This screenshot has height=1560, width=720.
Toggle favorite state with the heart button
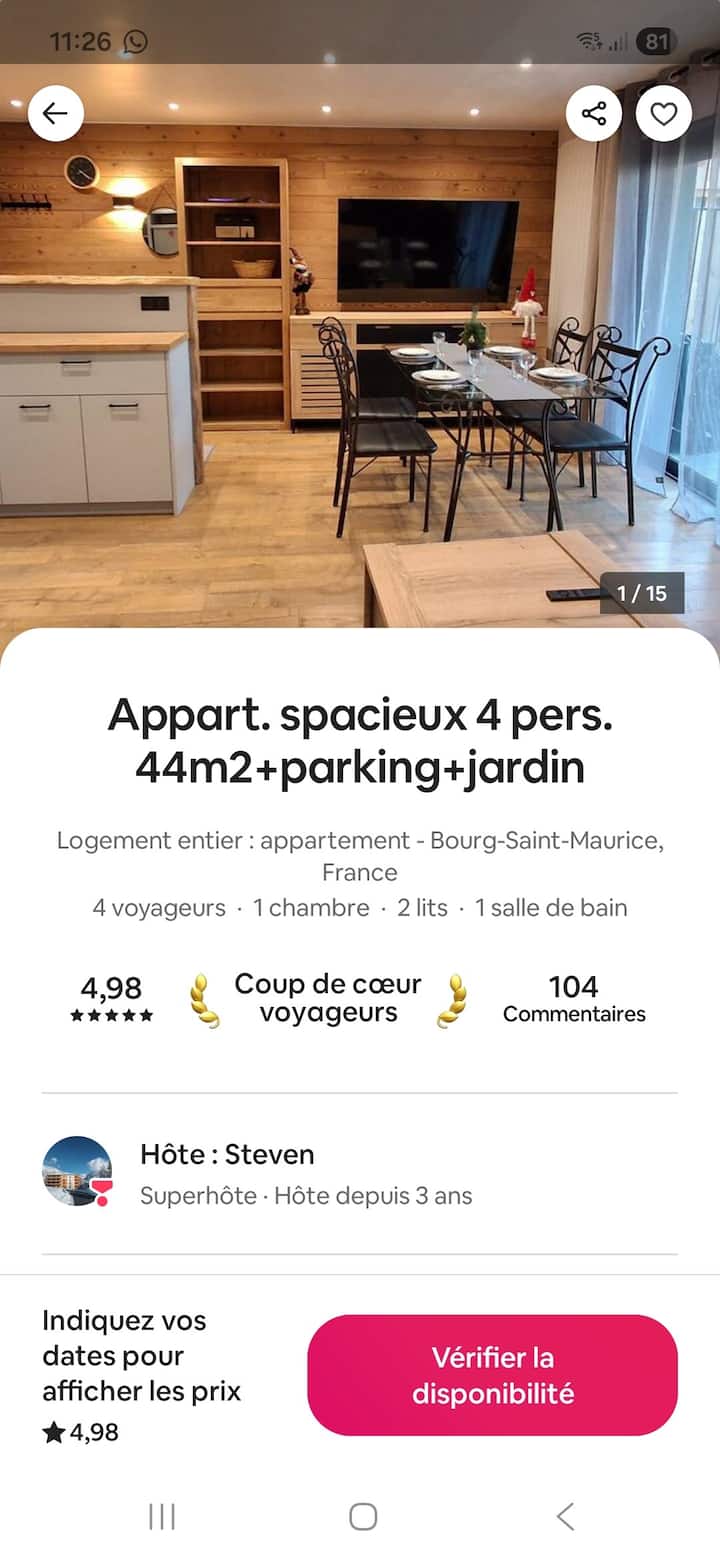coord(663,113)
